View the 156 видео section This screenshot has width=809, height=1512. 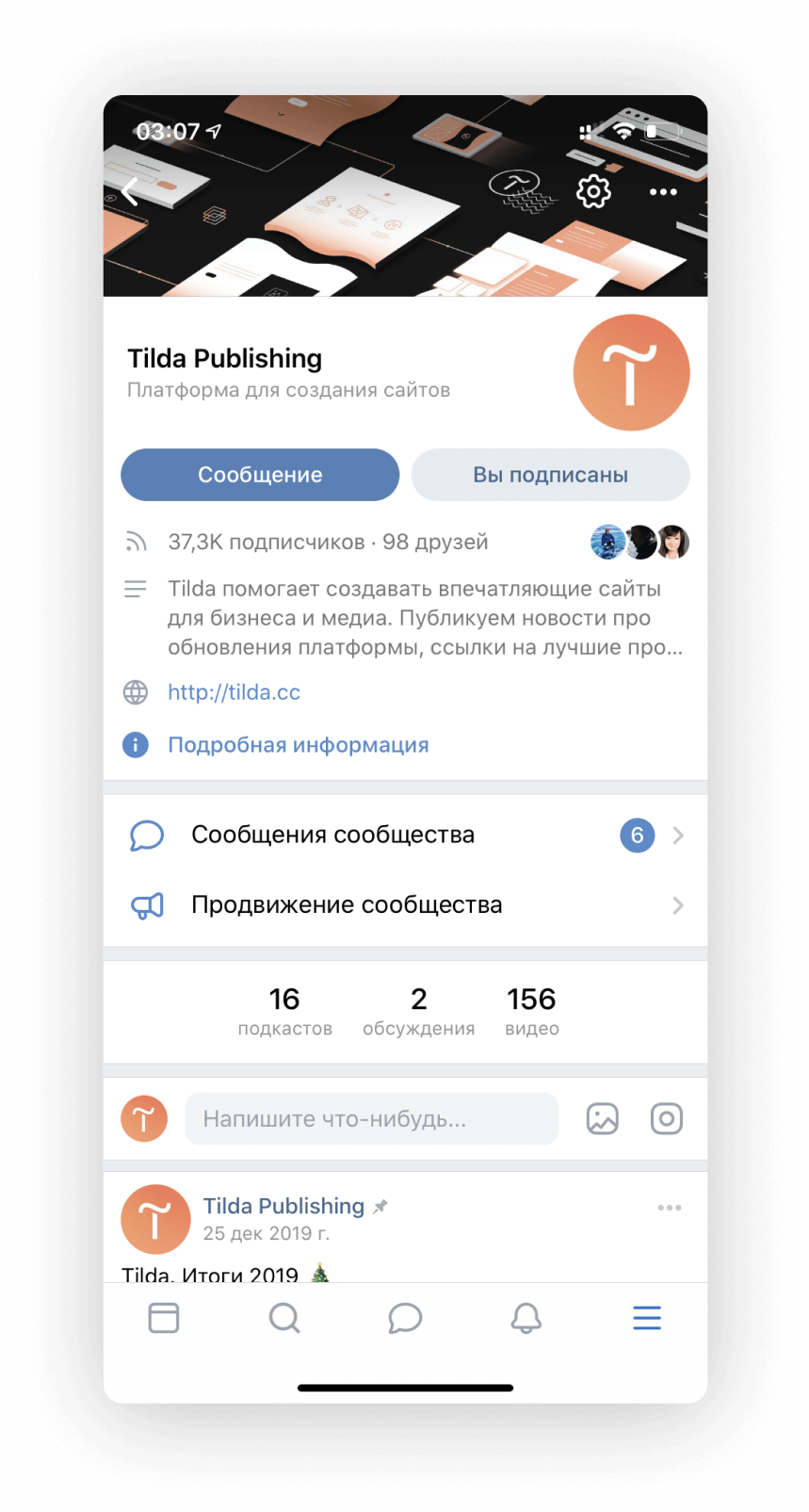[x=531, y=1012]
